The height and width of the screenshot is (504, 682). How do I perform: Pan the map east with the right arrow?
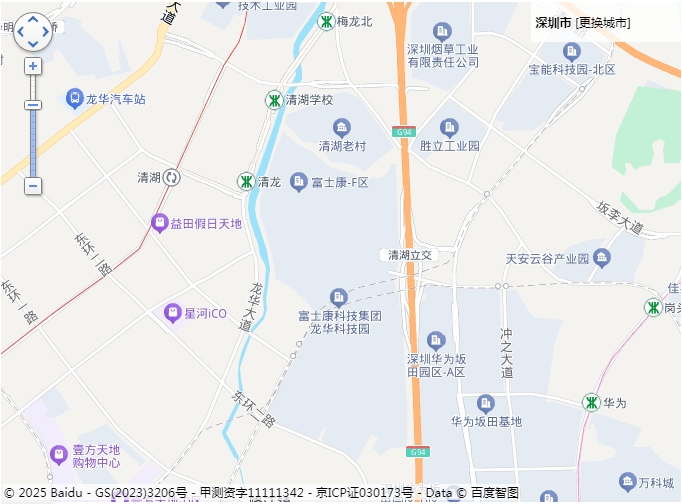tap(44, 31)
